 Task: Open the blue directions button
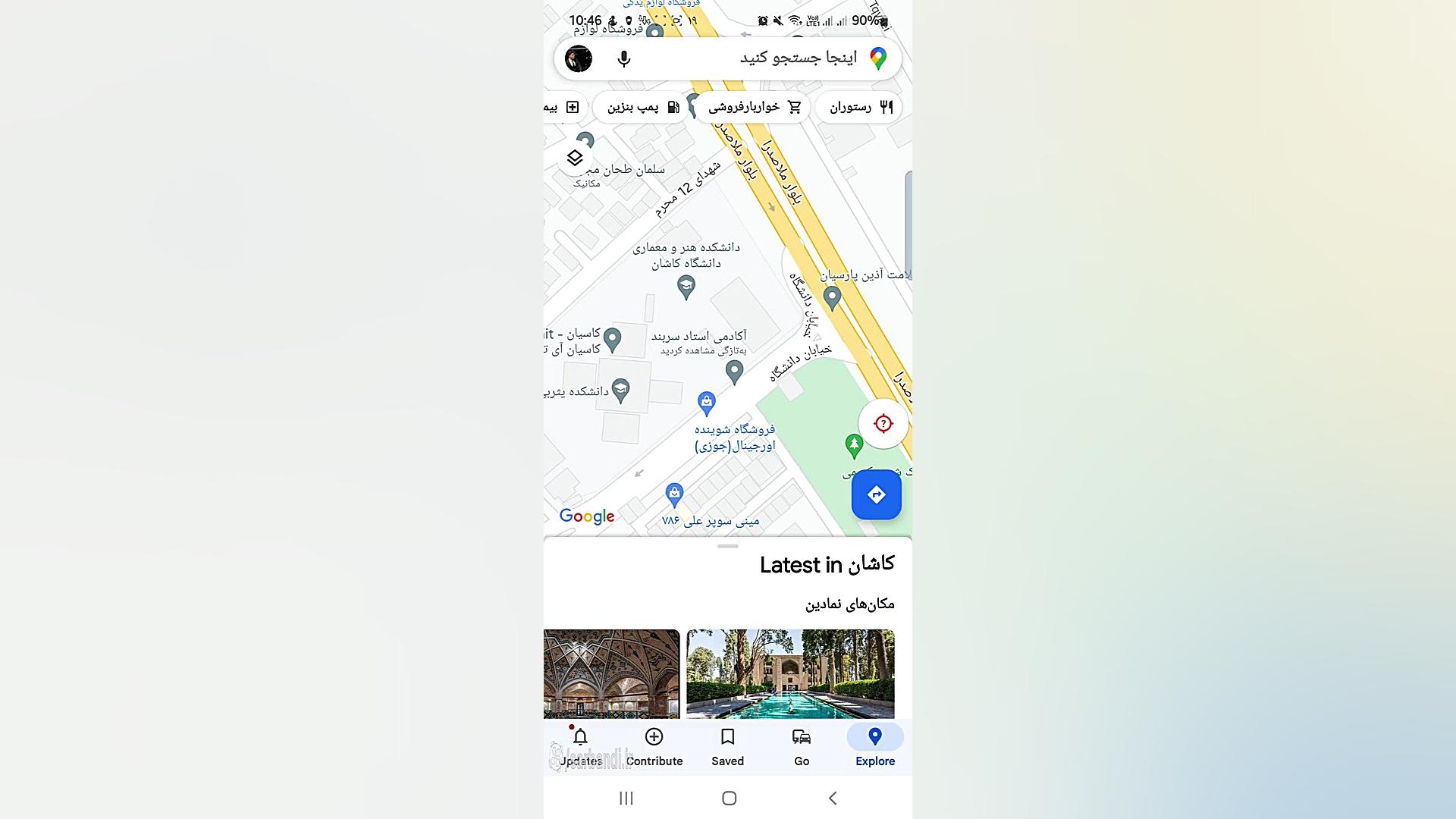(x=876, y=494)
